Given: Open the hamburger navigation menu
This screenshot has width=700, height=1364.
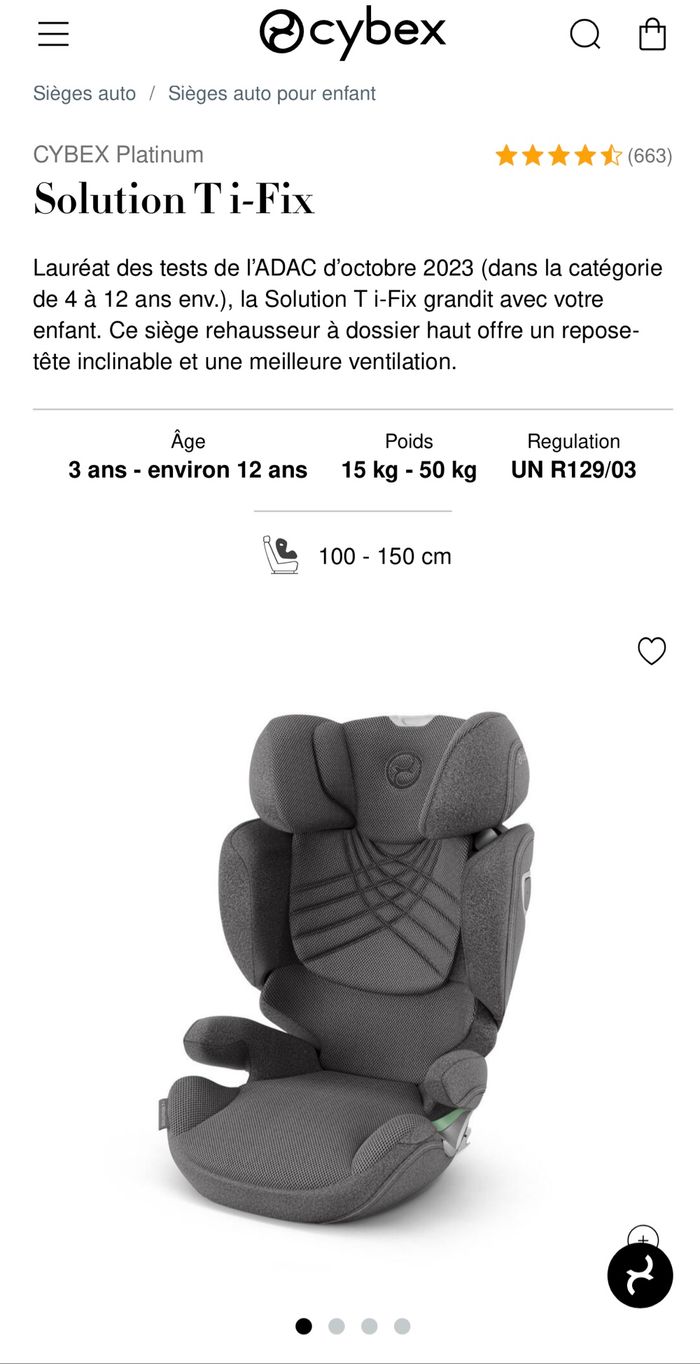Looking at the screenshot, I should [53, 34].
